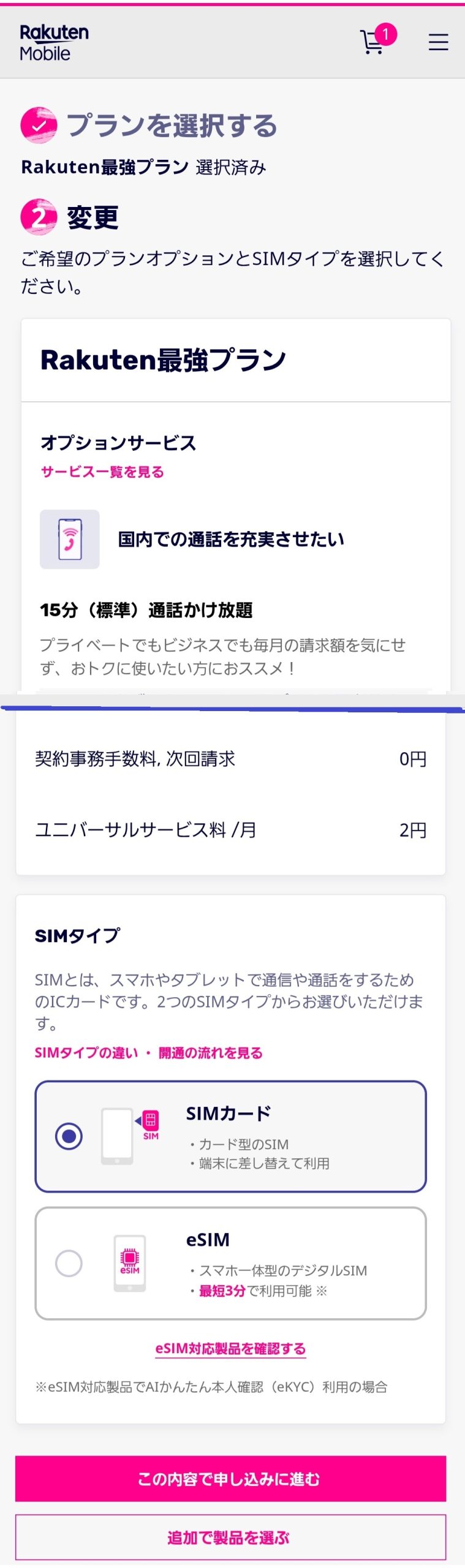Open SIMタイプの違い・開通の流れを見る link
This screenshot has height=1568, width=465.
(x=148, y=1052)
